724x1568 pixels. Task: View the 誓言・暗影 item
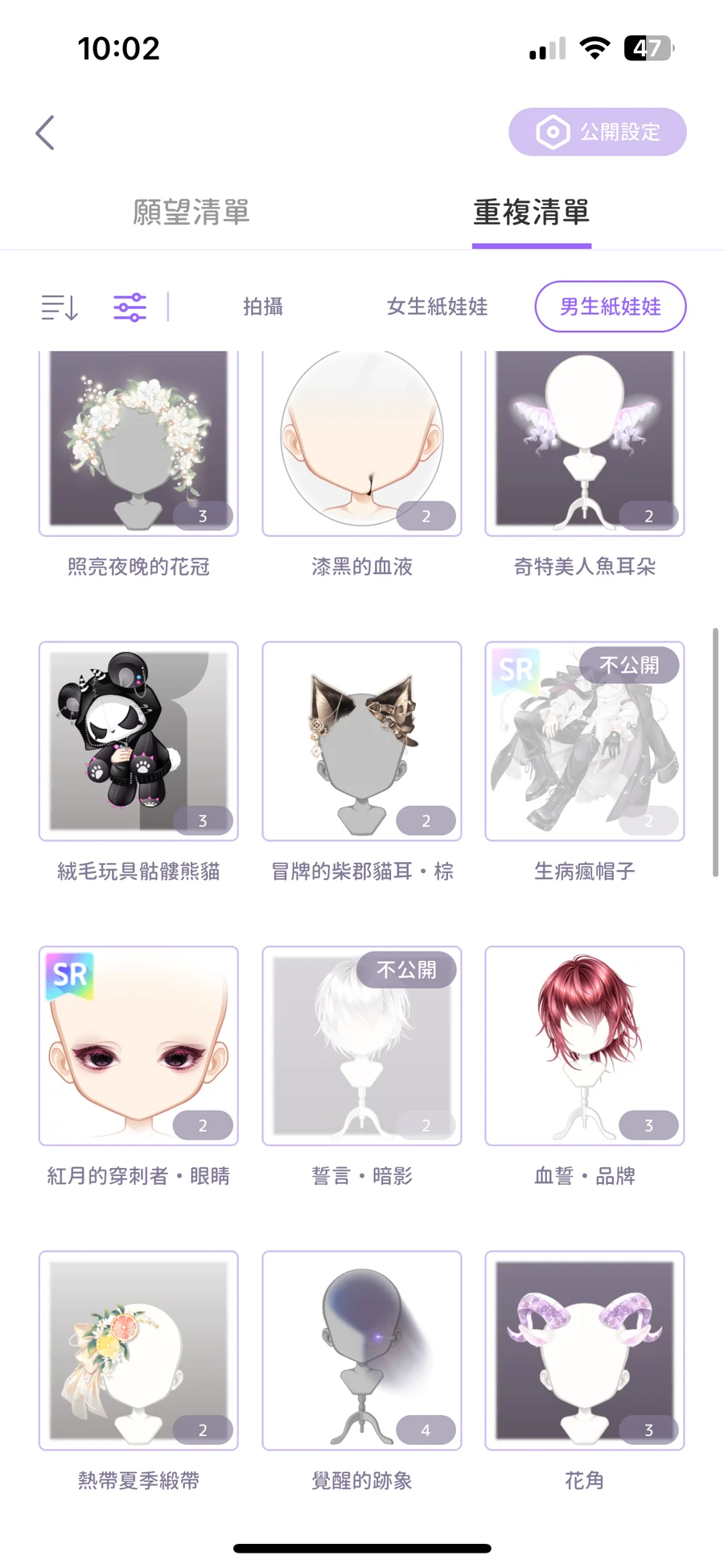click(362, 1045)
